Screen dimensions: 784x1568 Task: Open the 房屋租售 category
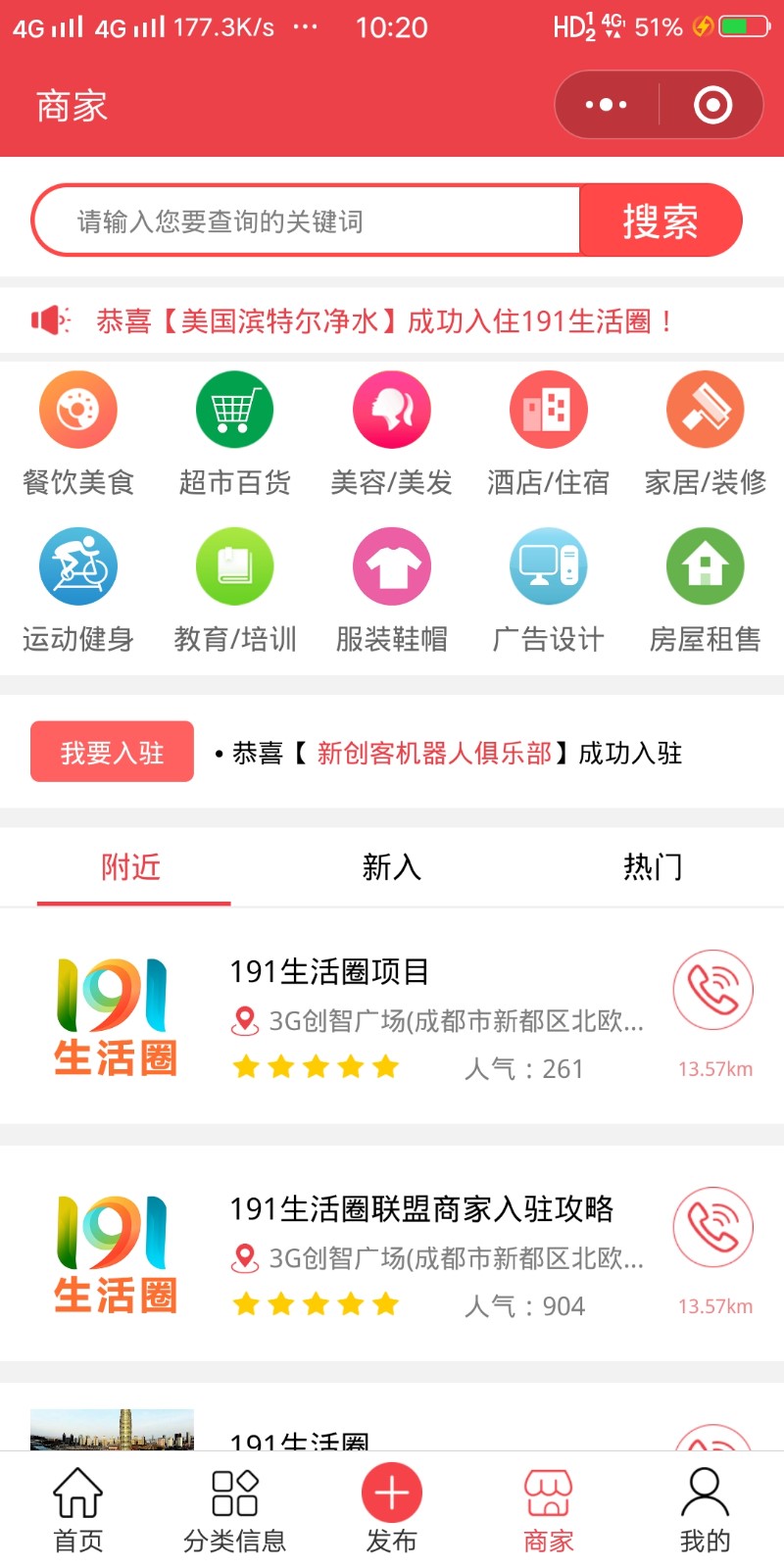pyautogui.click(x=705, y=588)
